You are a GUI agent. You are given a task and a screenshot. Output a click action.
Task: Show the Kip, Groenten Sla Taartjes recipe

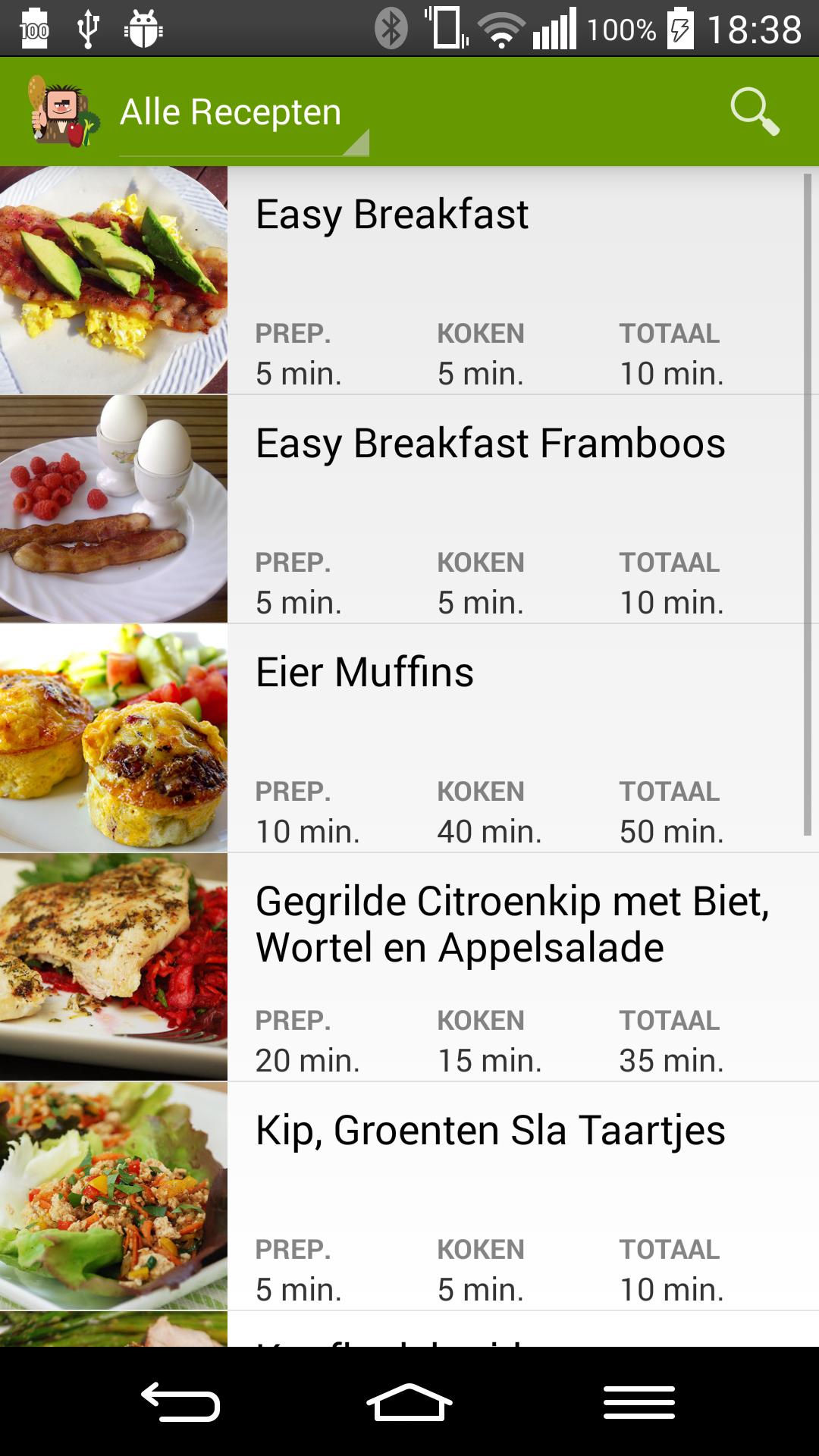[409, 1197]
